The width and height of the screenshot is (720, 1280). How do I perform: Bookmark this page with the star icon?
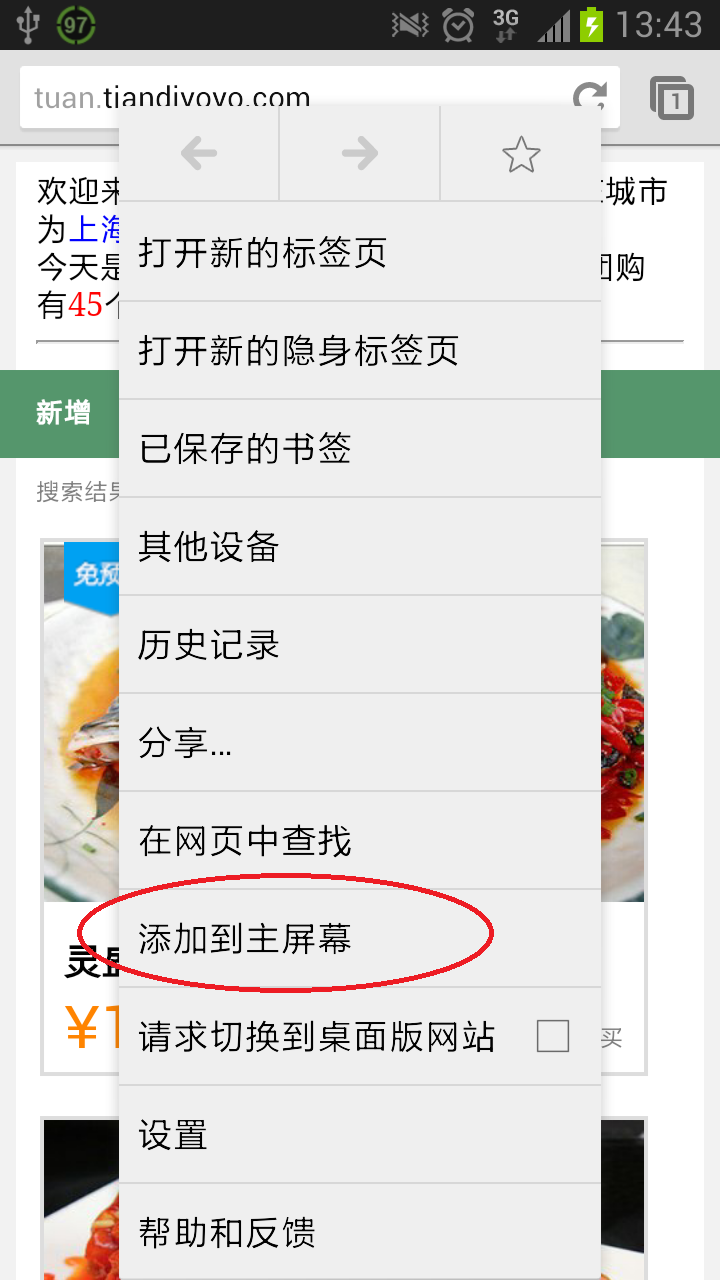pos(521,154)
